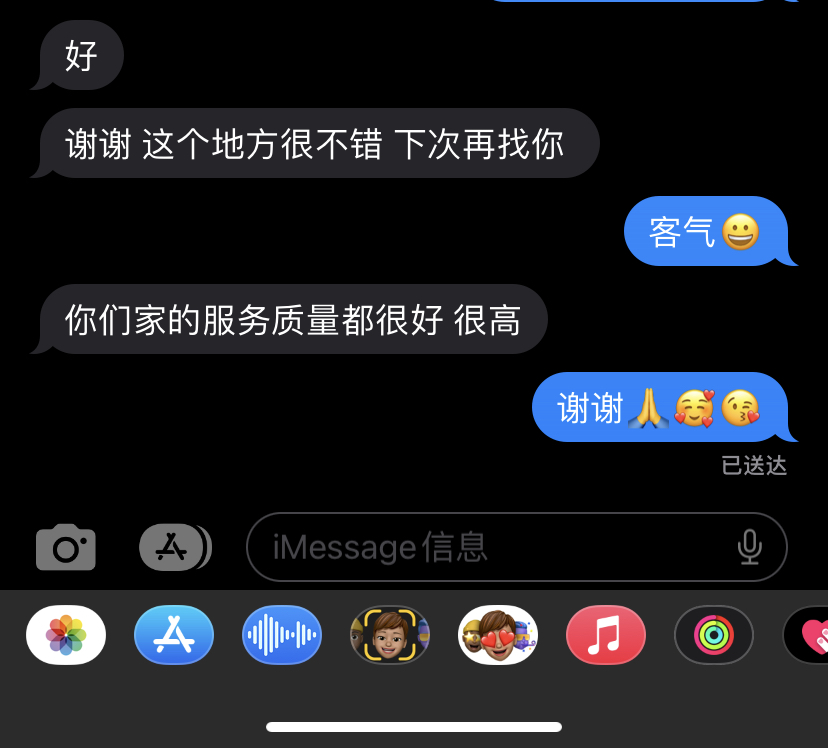Viewport: 828px width, 748px height.
Task: Open Memoji stickers
Action: (498, 635)
